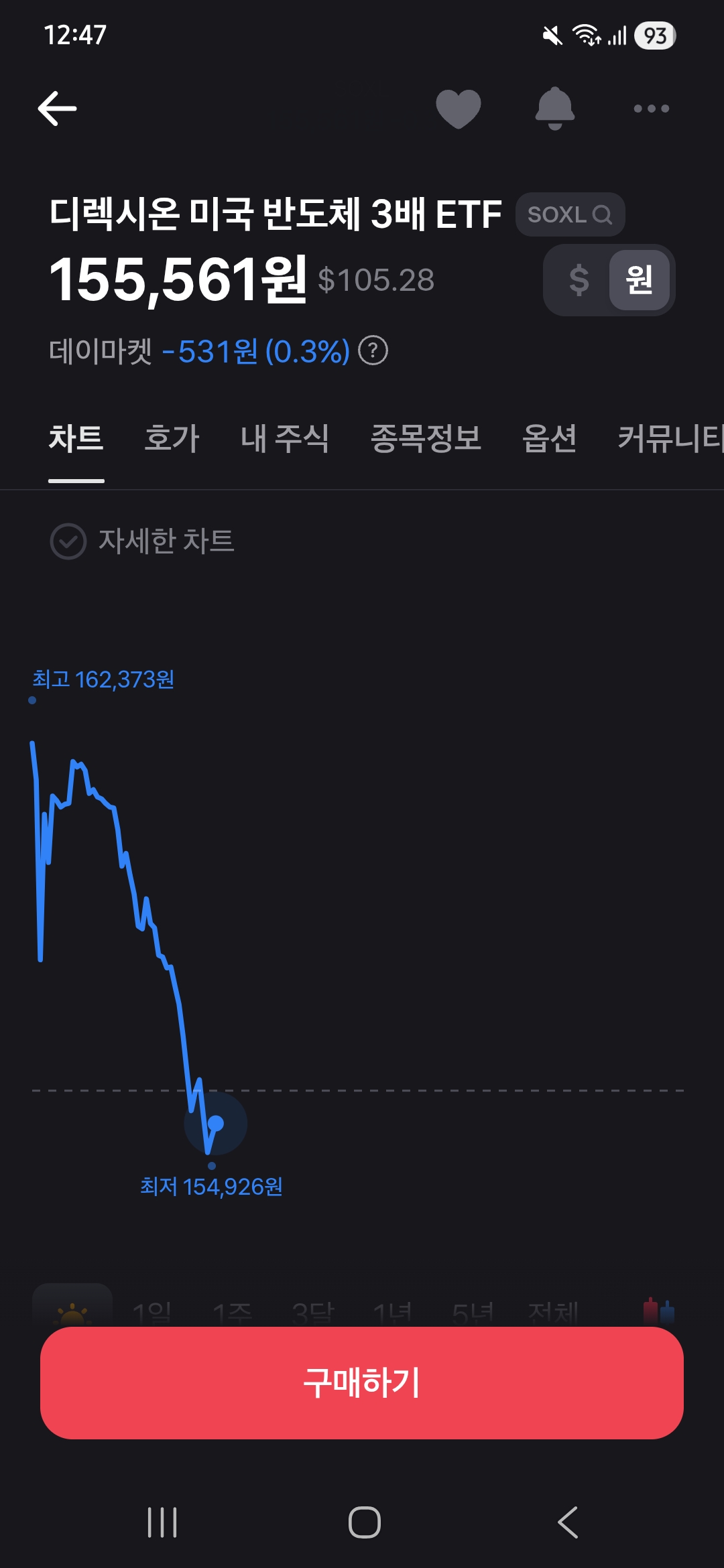The height and width of the screenshot is (1568, 724).
Task: Switch price display to dollars
Action: coord(579,280)
